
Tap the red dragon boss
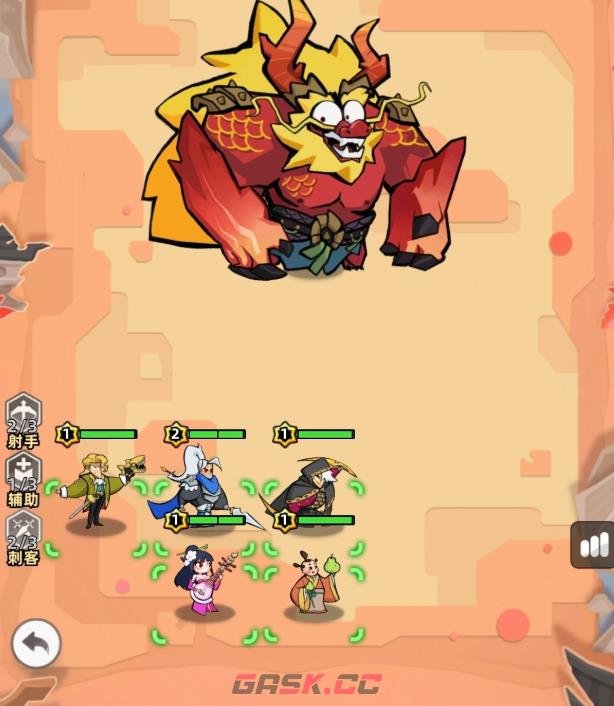310,150
